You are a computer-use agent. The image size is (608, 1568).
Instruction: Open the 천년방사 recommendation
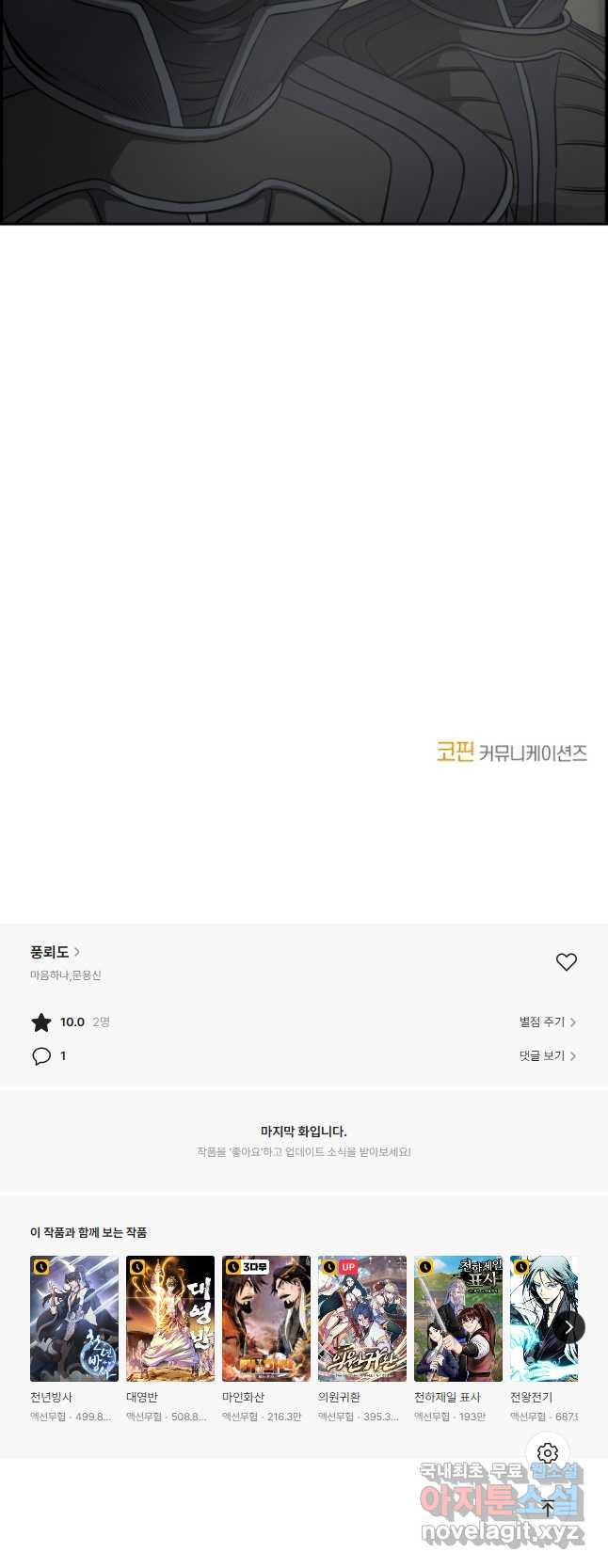74,1318
